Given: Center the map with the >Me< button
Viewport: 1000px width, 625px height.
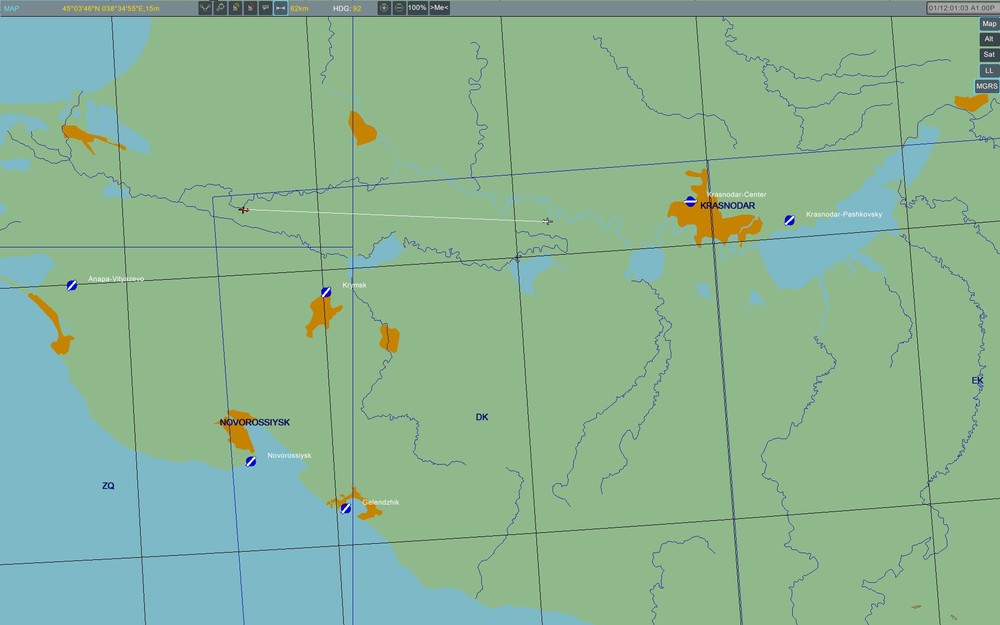Looking at the screenshot, I should click(439, 7).
